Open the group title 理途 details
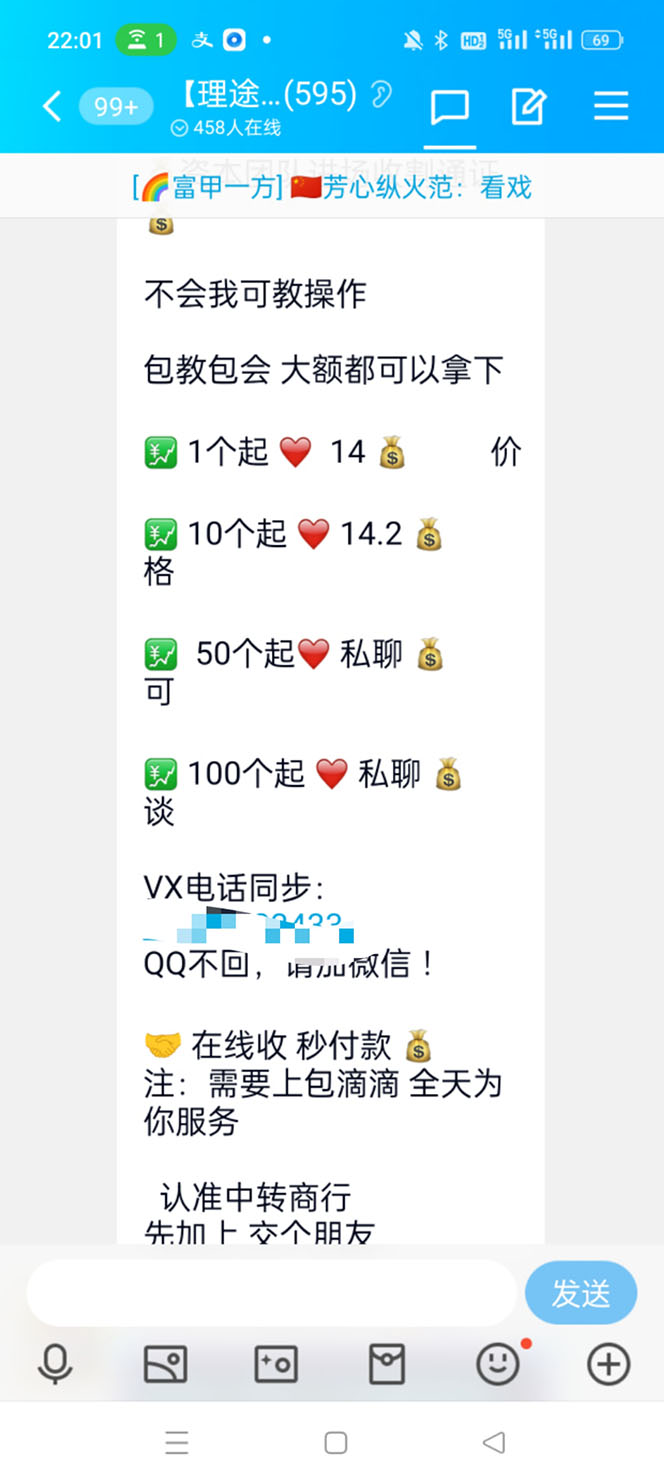This screenshot has height=1484, width=664. 268,95
